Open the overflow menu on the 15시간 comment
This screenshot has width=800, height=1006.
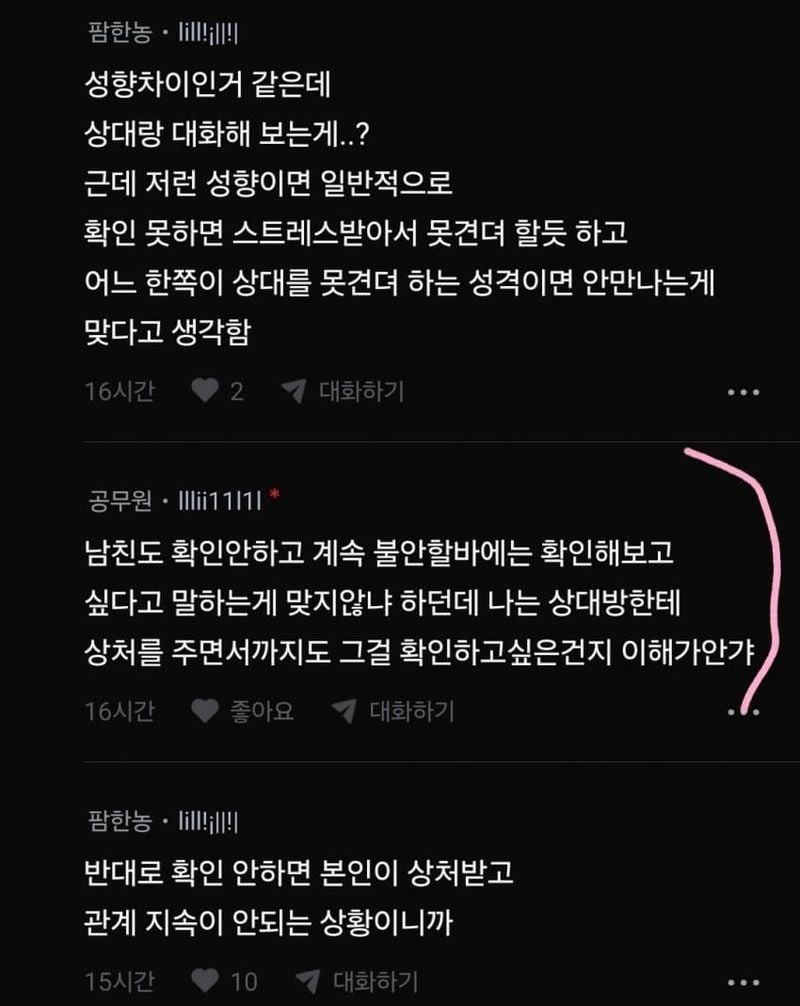[x=743, y=983]
